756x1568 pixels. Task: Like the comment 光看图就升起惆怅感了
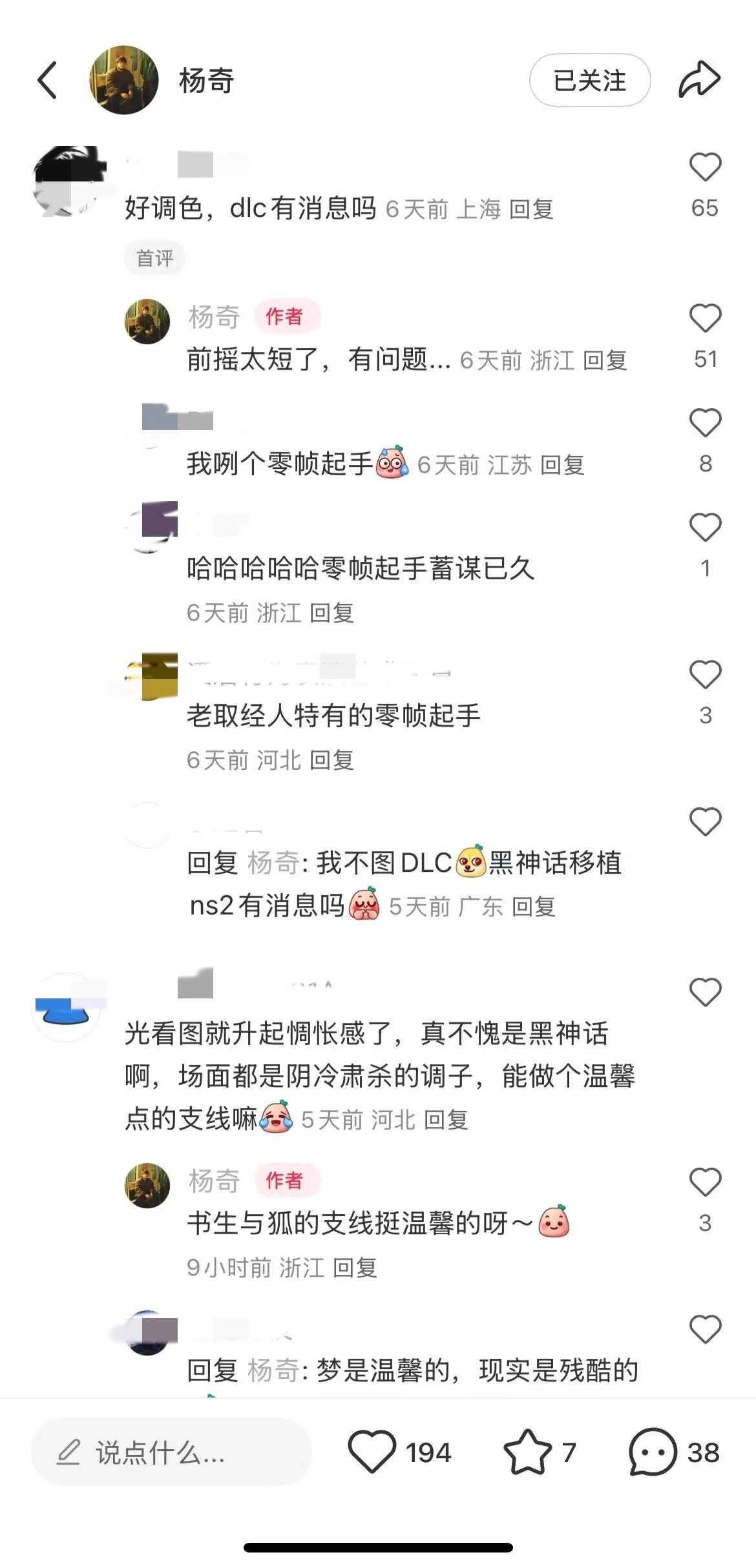tap(705, 992)
